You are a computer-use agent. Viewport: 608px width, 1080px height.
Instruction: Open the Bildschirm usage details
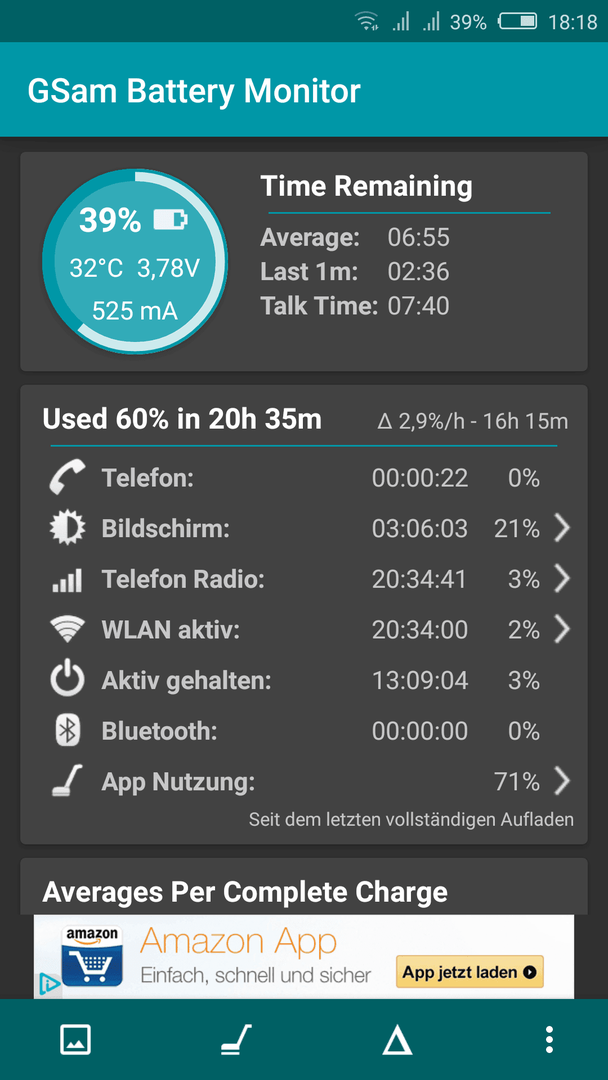coord(304,528)
